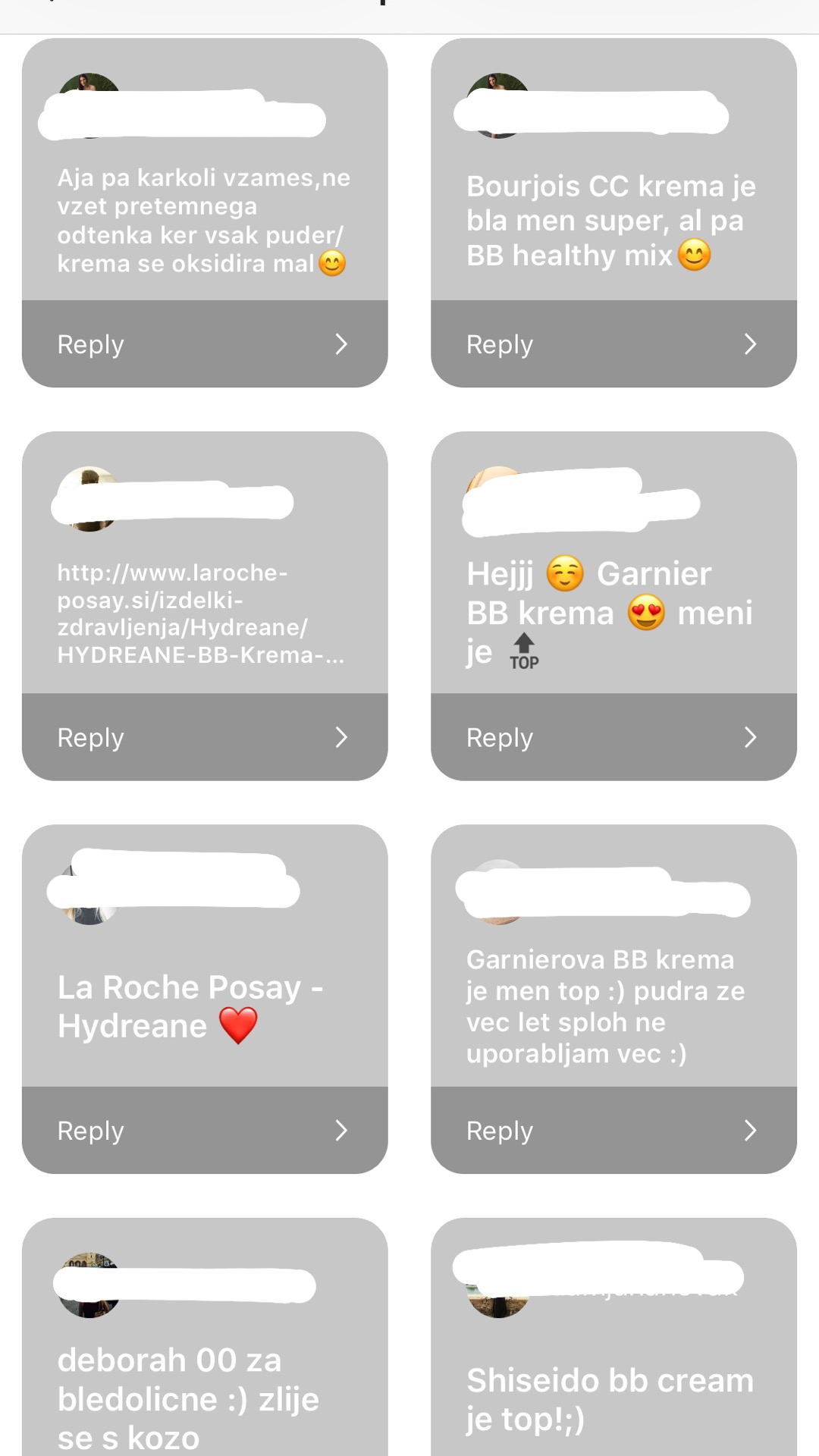Reply to the 'La Roche Posay - Hydreane' response
The image size is (819, 1456).
(x=204, y=1130)
